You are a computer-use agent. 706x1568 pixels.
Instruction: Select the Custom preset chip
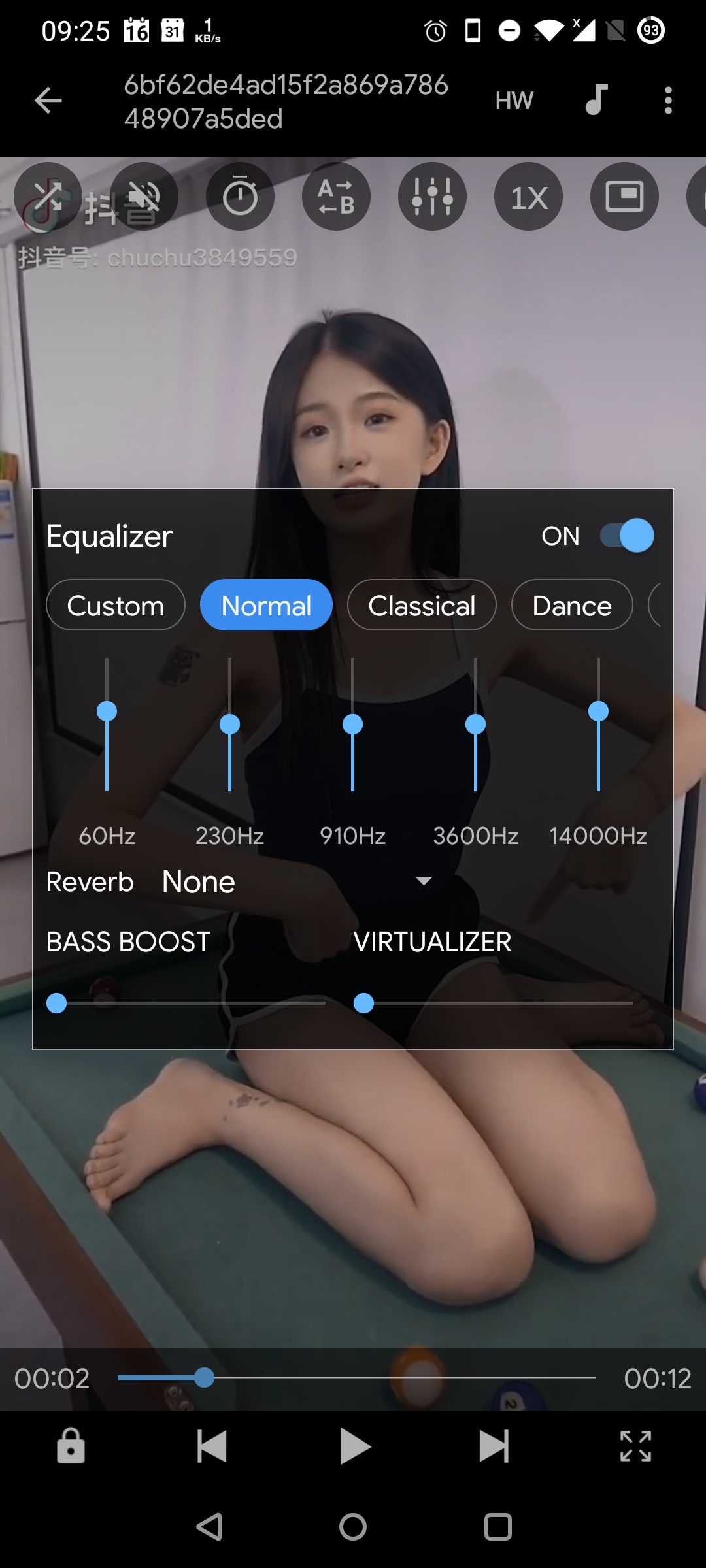116,605
